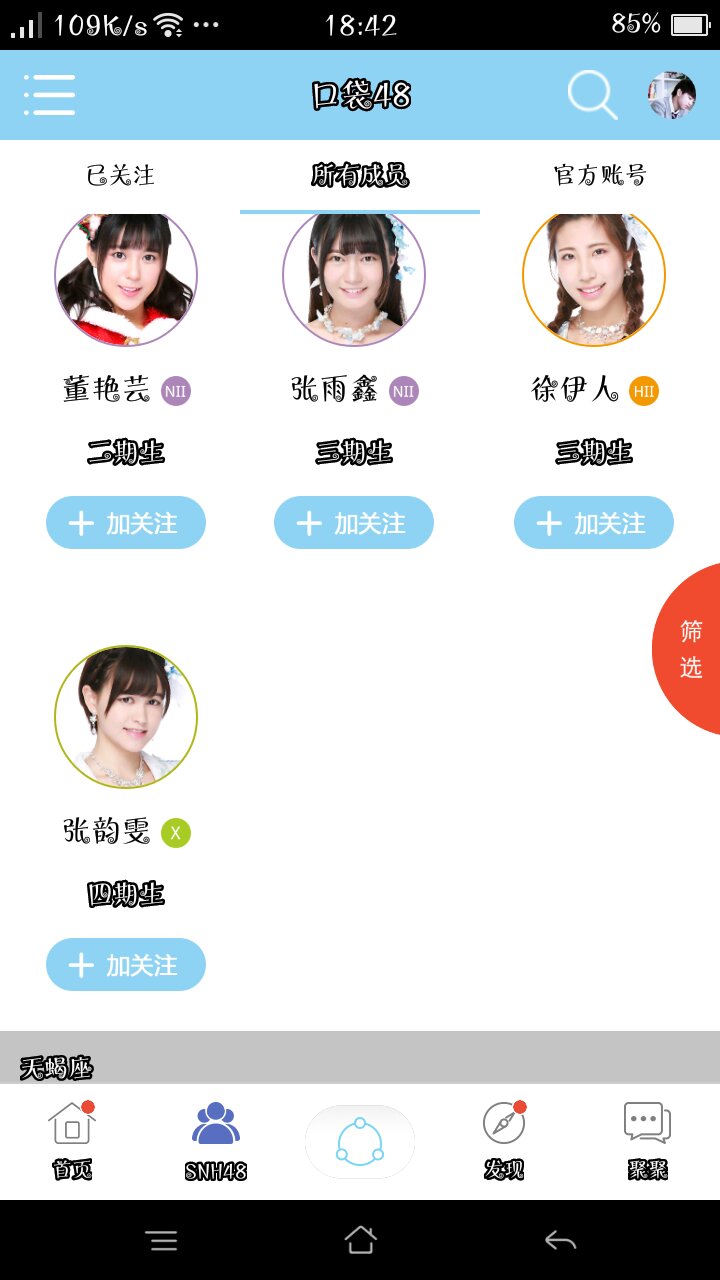Switch to the 已关注 tab
Viewport: 720px width, 1280px height.
tap(120, 176)
